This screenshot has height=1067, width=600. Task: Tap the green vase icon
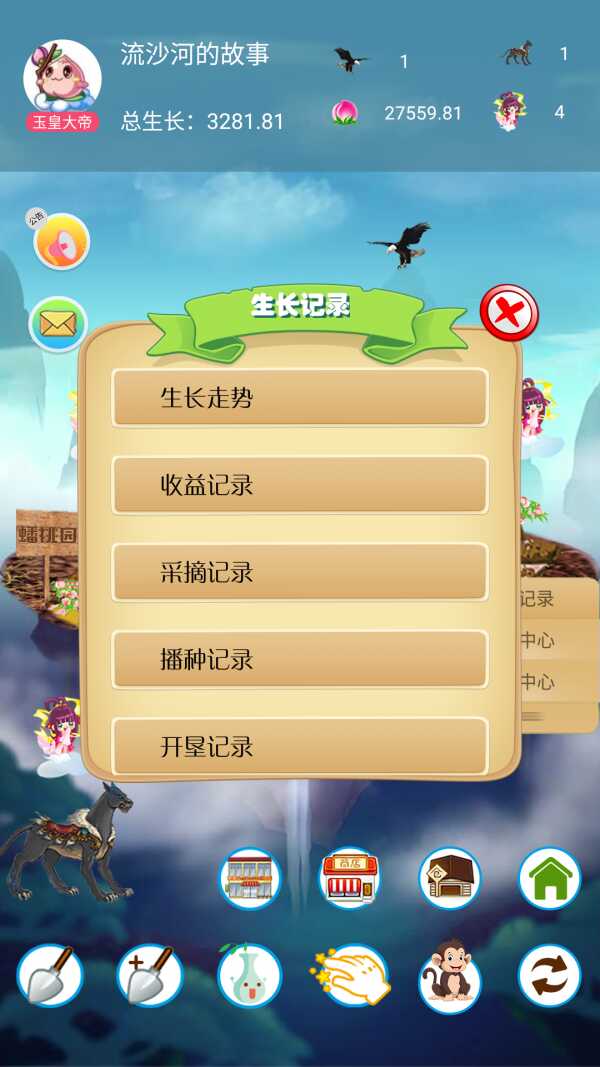pos(249,975)
